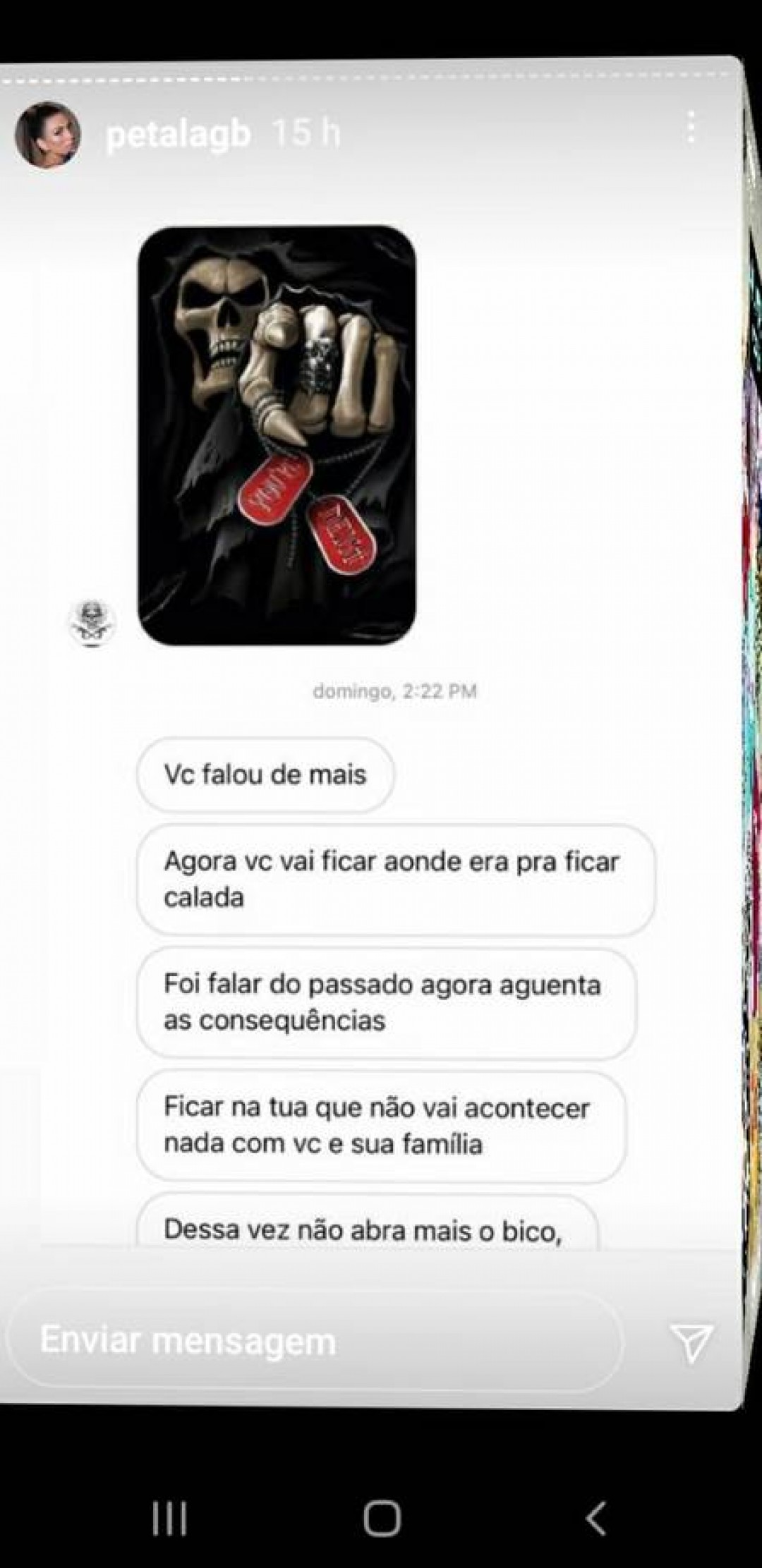Go back with system back button

point(596,1517)
